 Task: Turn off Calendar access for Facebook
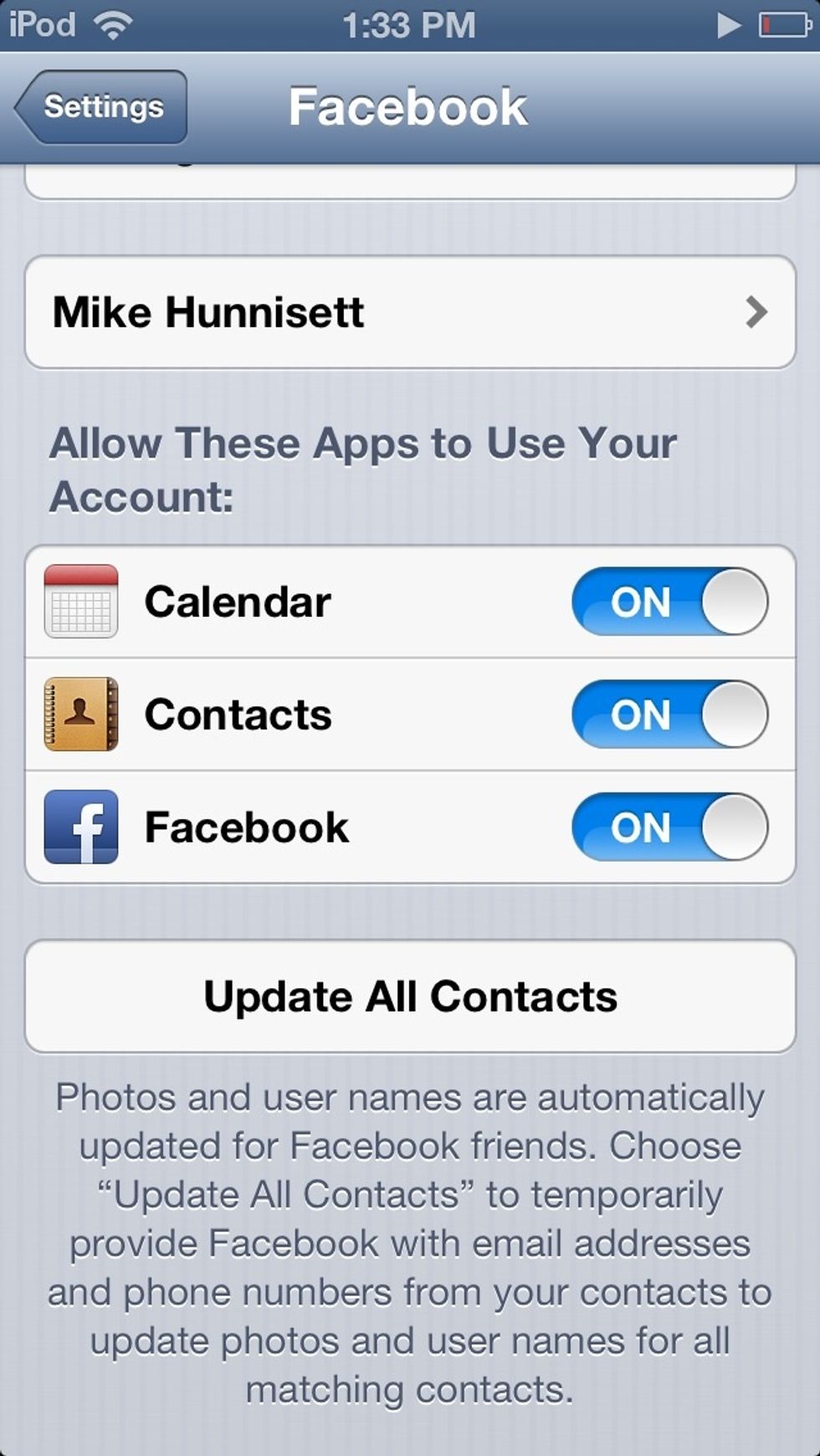(x=669, y=601)
